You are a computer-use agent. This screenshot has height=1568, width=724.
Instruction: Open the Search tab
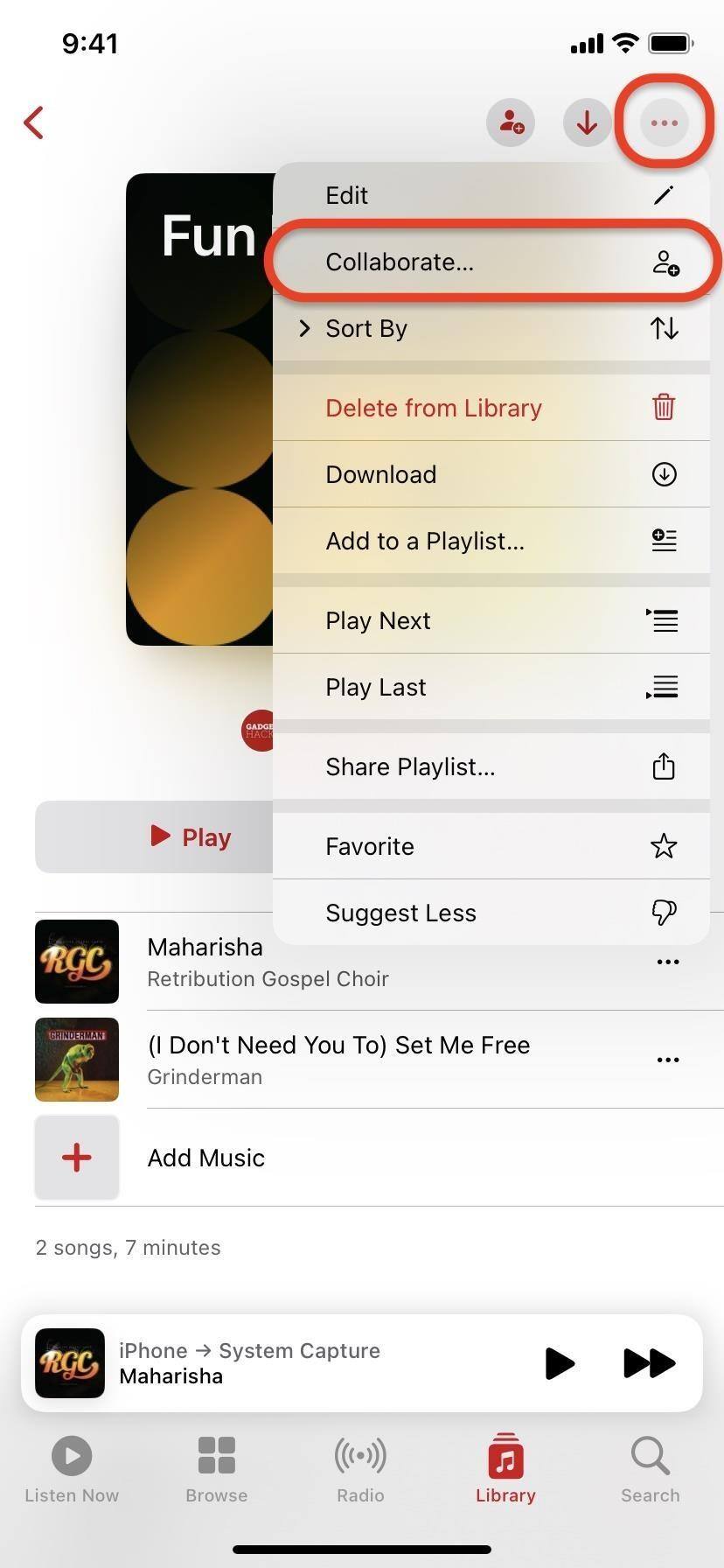coord(650,1469)
